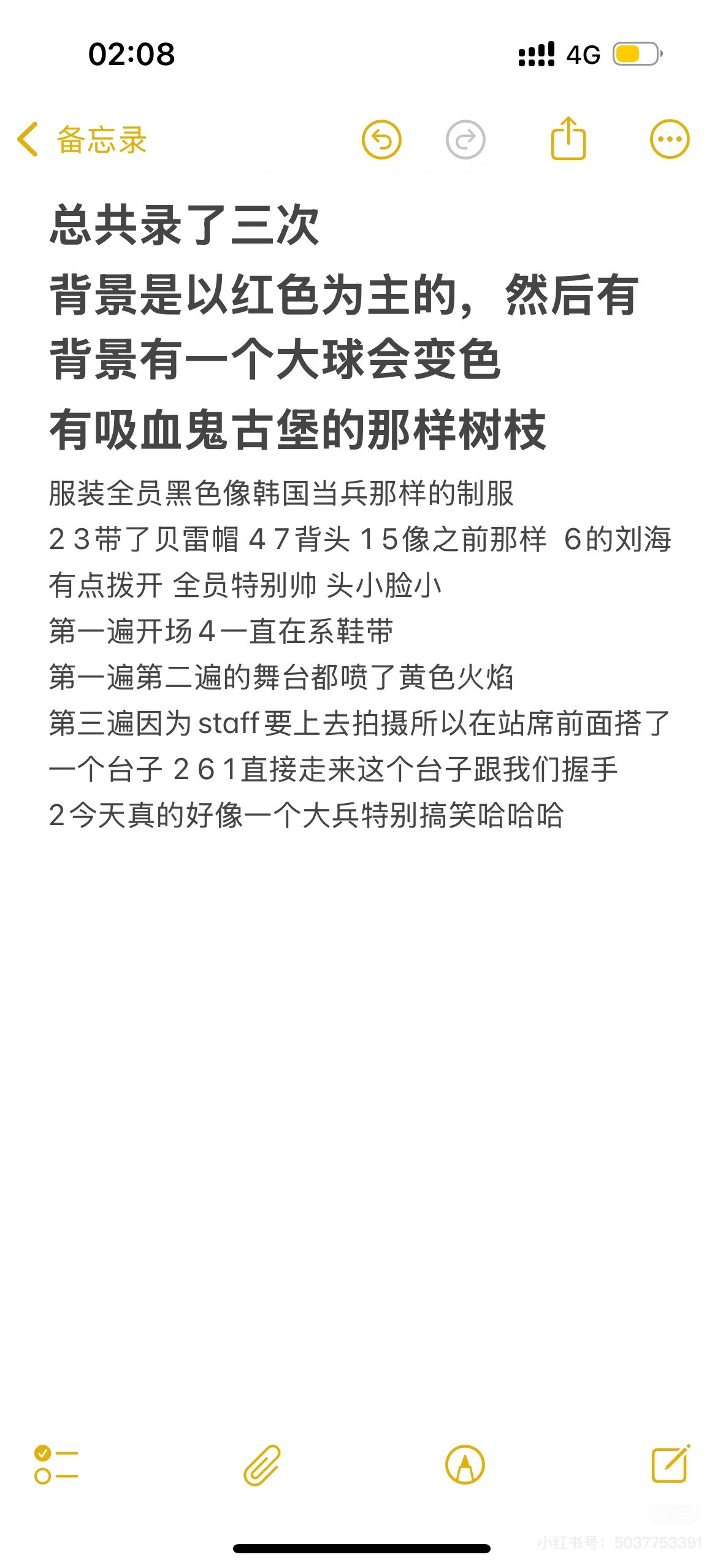Undo the last edit
723x1568 pixels.
coord(381,139)
